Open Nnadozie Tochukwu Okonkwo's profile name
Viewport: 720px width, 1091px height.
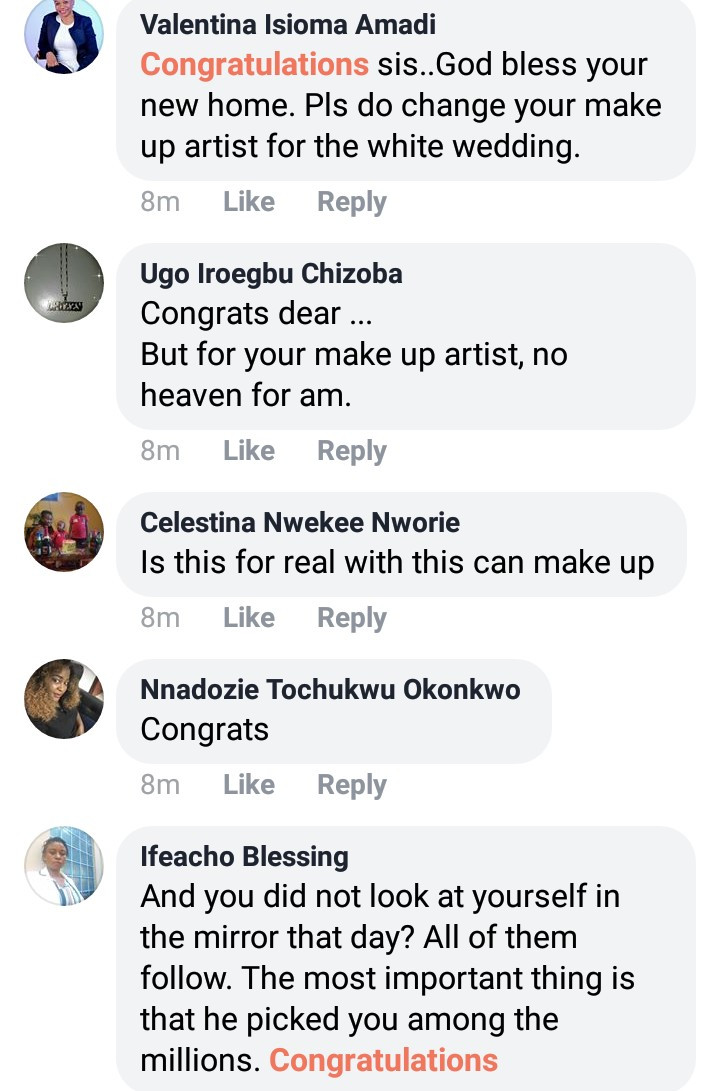[x=330, y=689]
